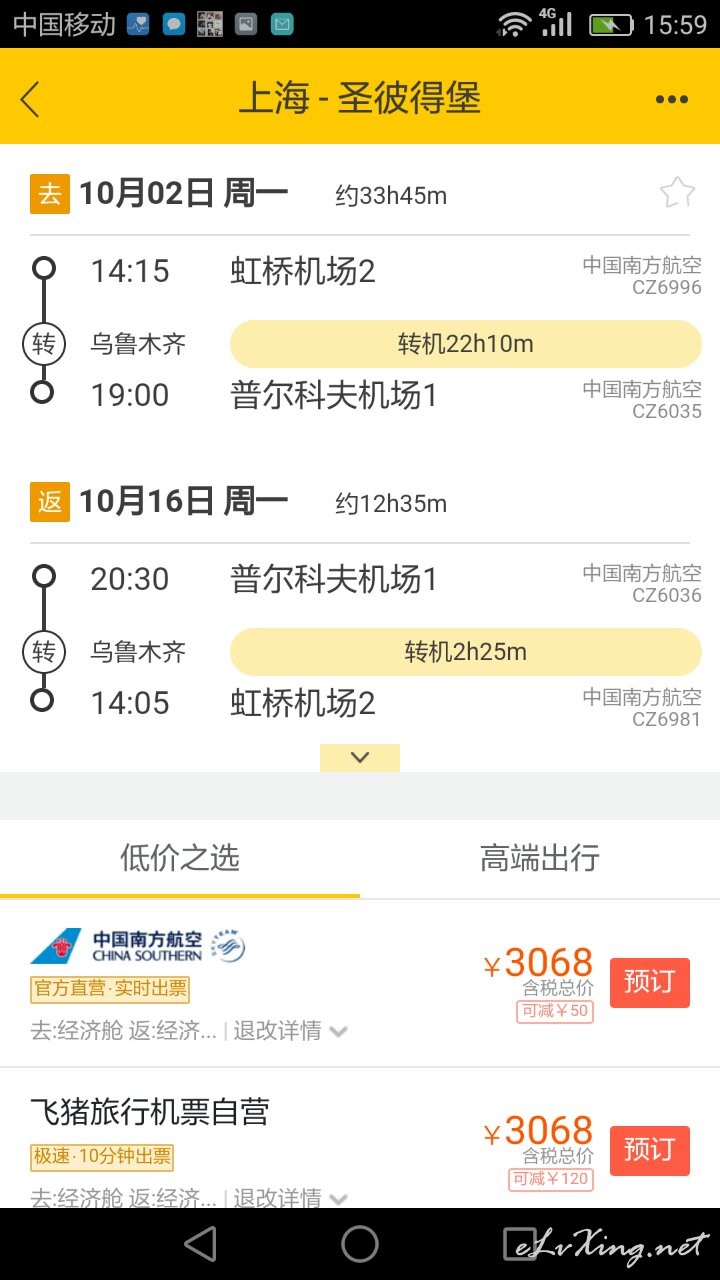Screen dimensions: 720x1280
Task: Expand flight details with the yellow chevron
Action: point(360,758)
